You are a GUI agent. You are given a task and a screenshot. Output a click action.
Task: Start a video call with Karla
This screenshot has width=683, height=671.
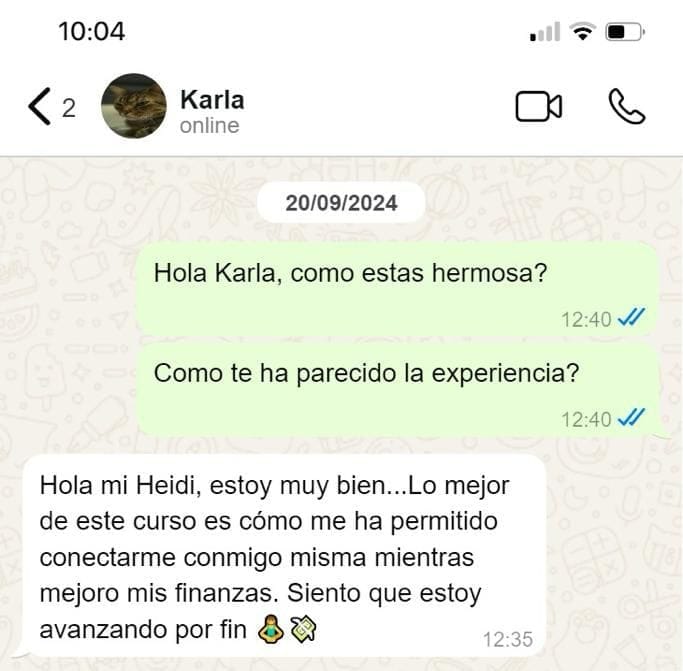[538, 107]
